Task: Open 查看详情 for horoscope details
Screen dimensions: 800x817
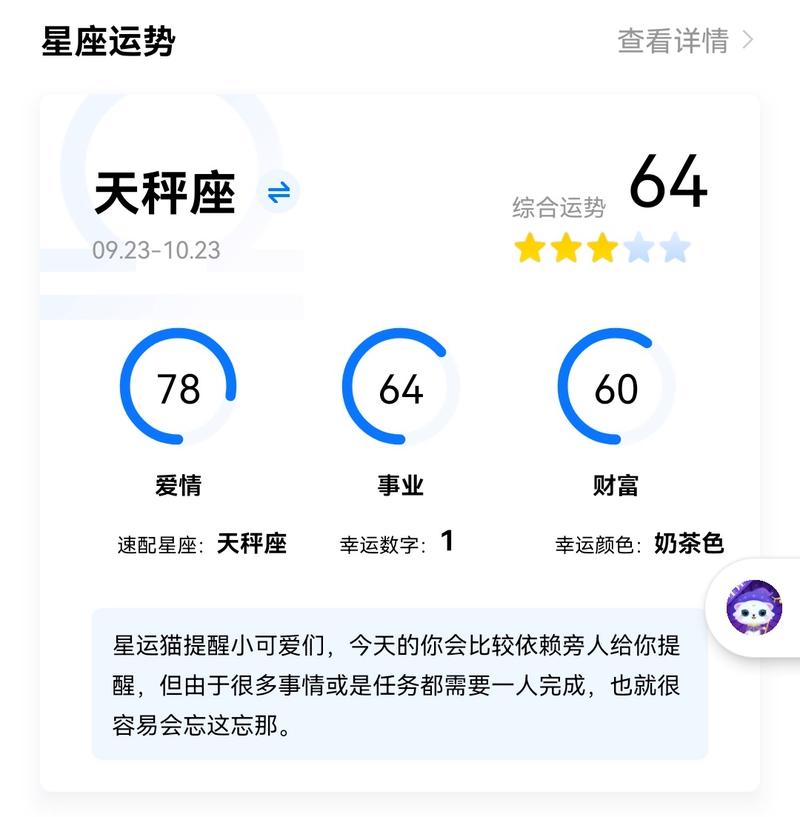Action: pyautogui.click(x=685, y=41)
